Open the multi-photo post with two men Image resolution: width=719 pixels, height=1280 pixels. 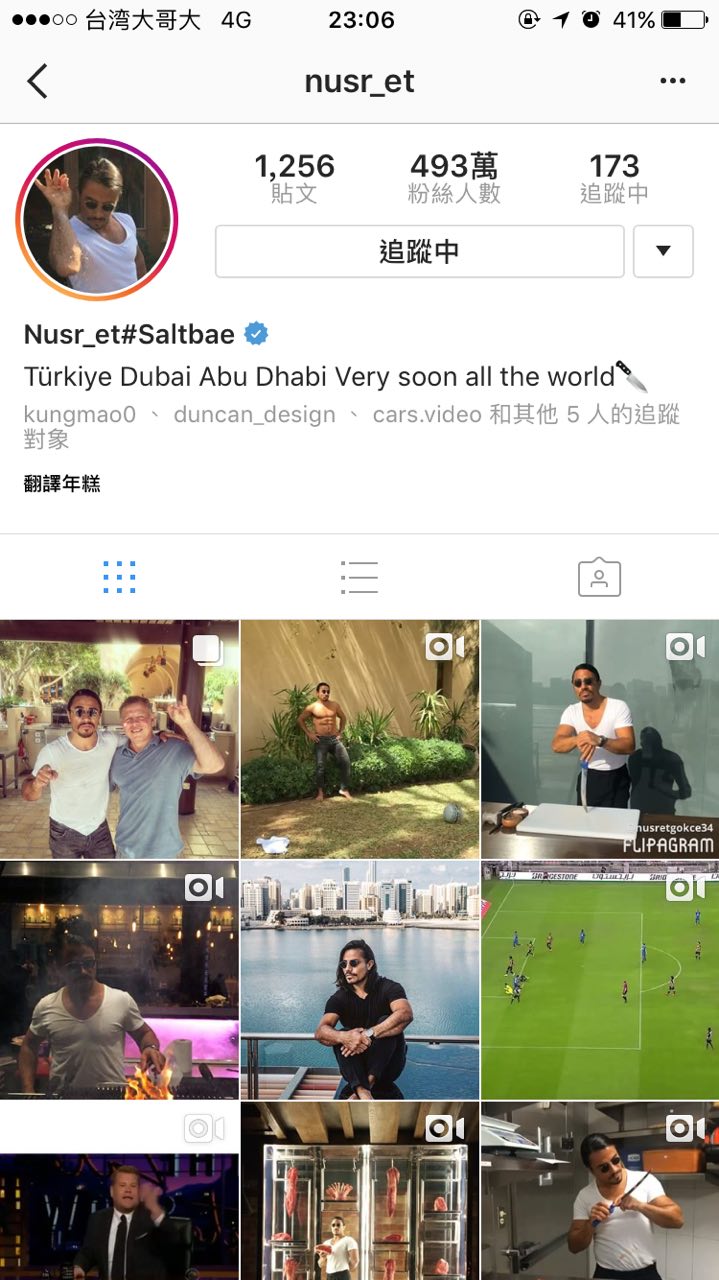[x=119, y=739]
